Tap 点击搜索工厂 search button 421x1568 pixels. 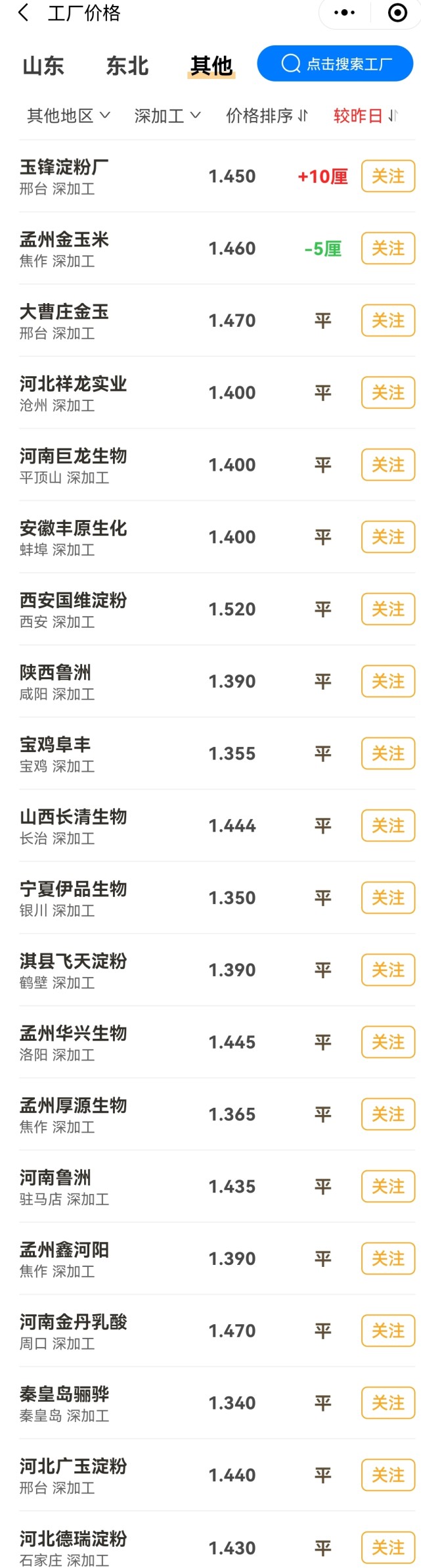click(335, 64)
